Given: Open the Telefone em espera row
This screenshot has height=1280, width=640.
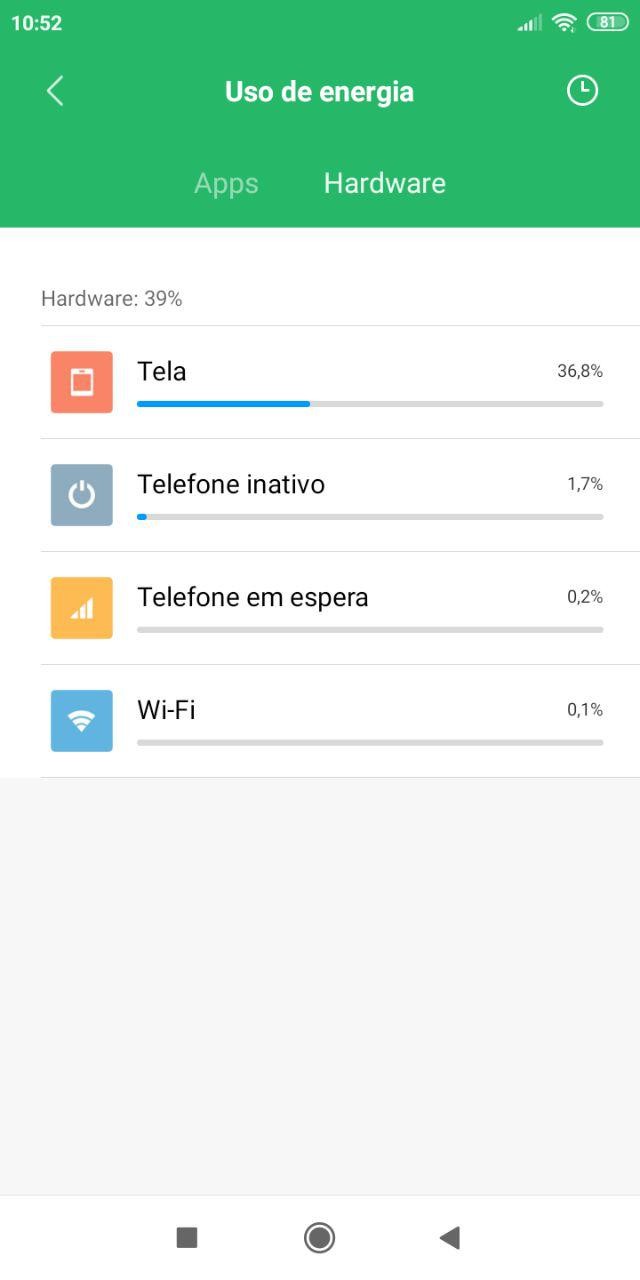Looking at the screenshot, I should click(x=340, y=608).
